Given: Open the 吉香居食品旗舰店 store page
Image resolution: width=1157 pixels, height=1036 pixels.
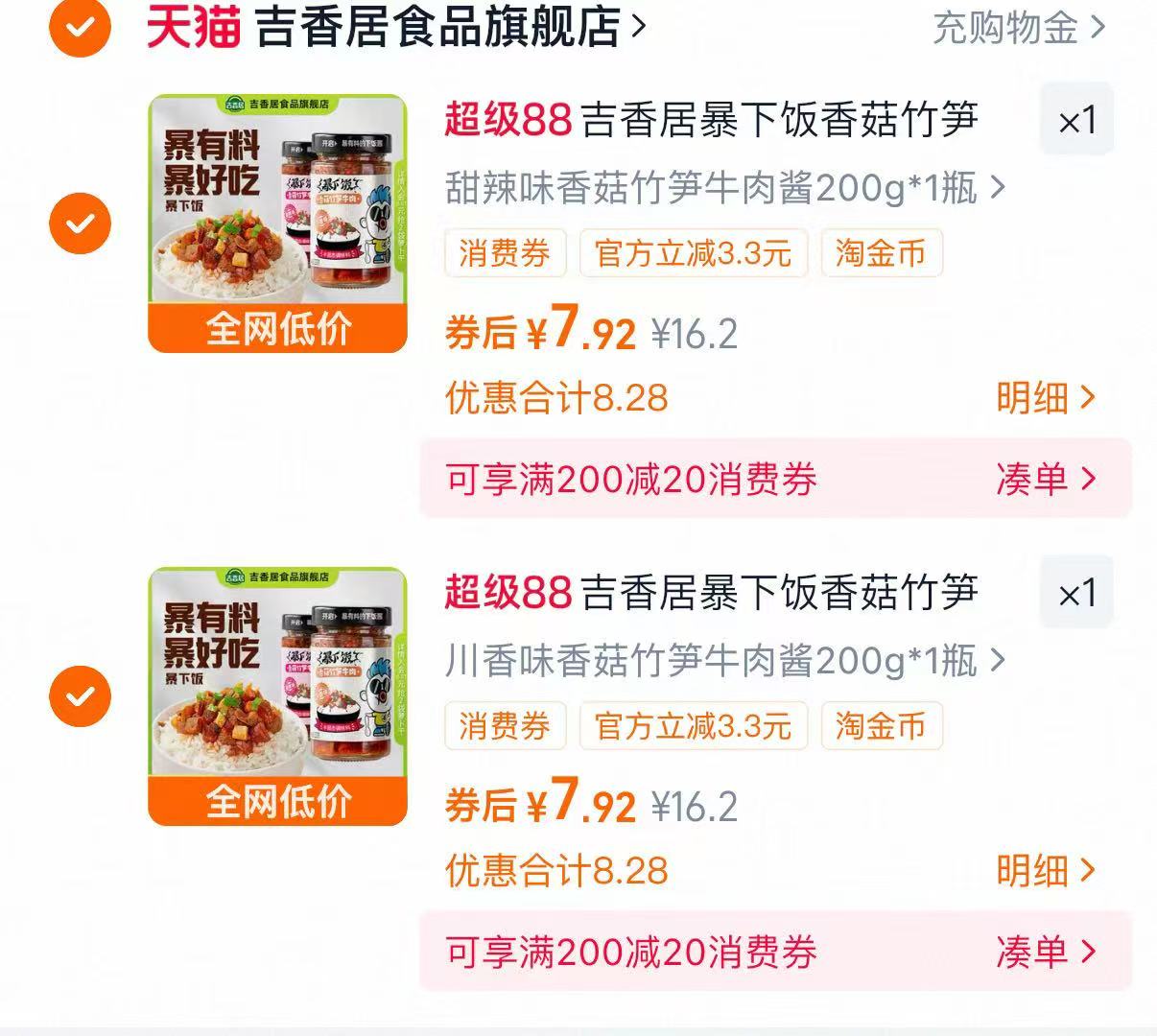Looking at the screenshot, I should coord(439,28).
